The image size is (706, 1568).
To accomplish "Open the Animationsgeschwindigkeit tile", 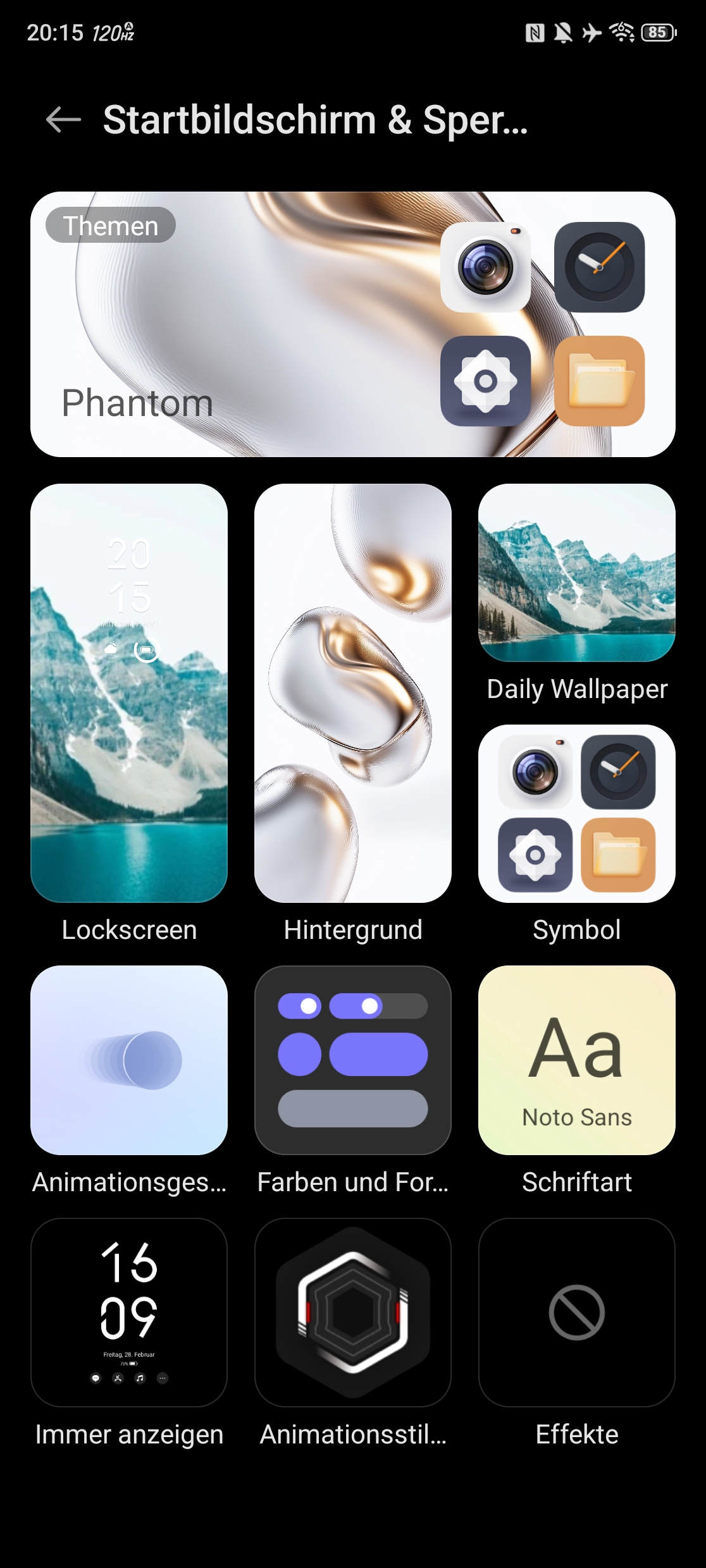I will coord(129,1060).
